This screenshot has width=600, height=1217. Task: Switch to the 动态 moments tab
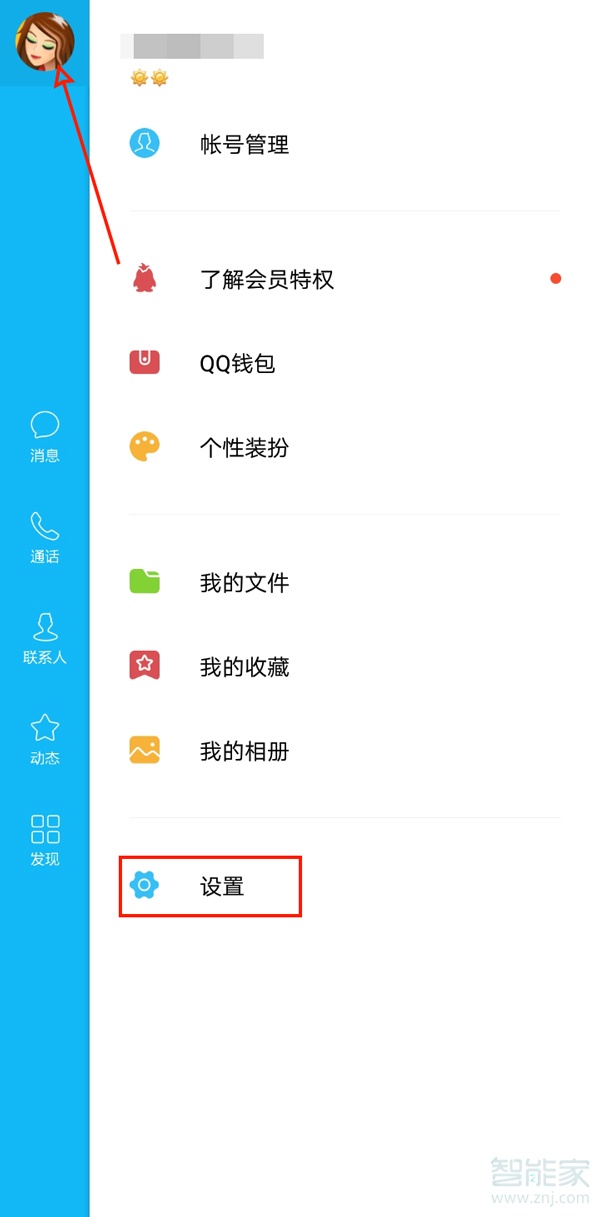[45, 739]
